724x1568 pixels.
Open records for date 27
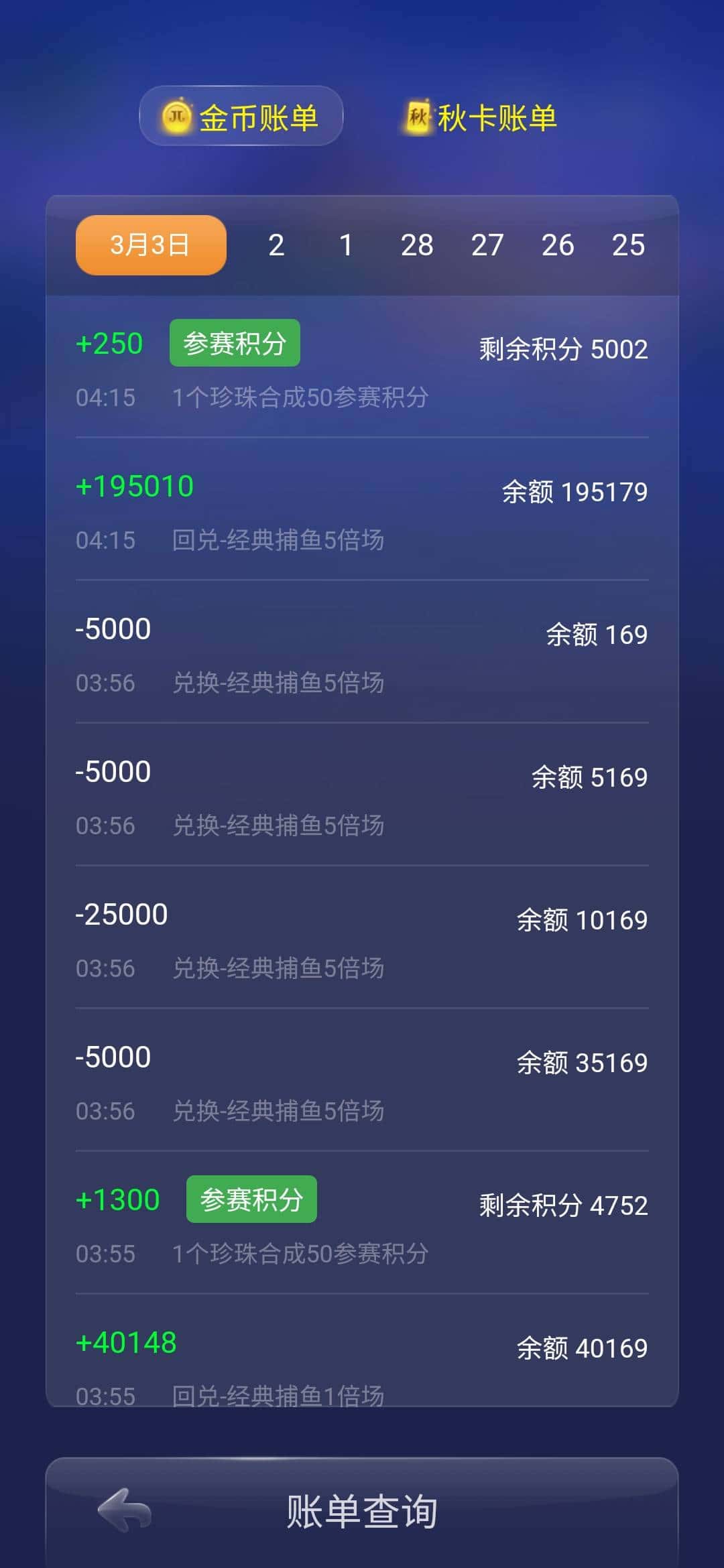coord(488,245)
